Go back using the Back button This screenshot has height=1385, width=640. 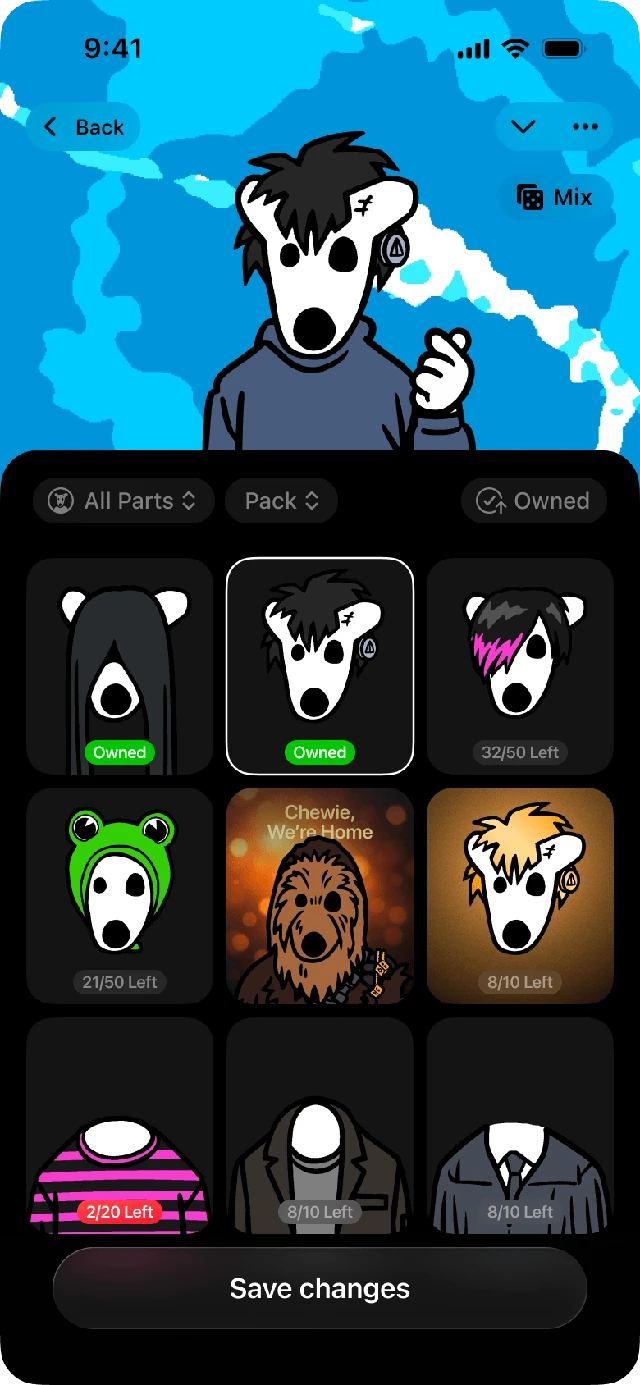pos(83,127)
